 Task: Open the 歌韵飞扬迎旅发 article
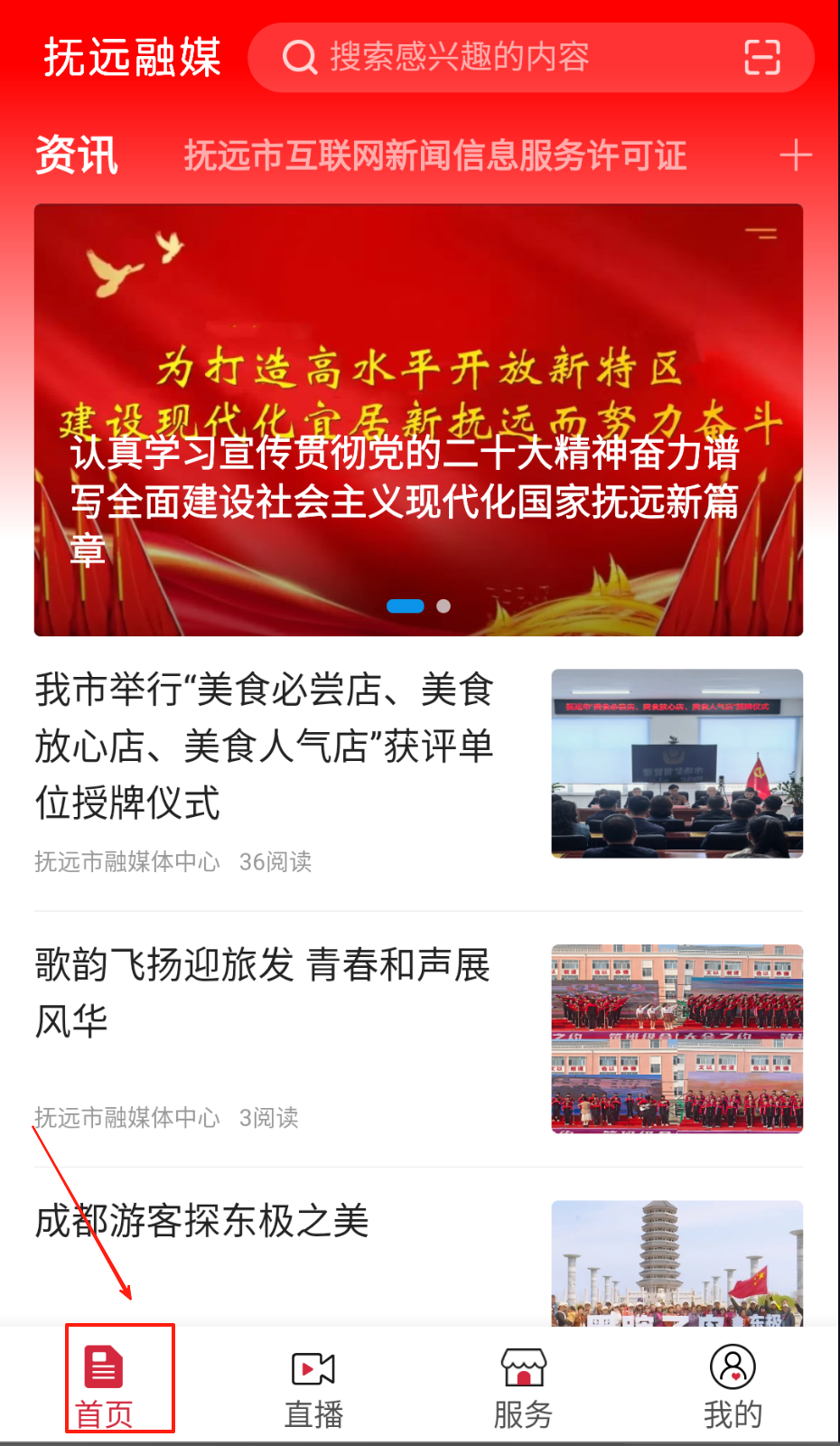[x=263, y=992]
